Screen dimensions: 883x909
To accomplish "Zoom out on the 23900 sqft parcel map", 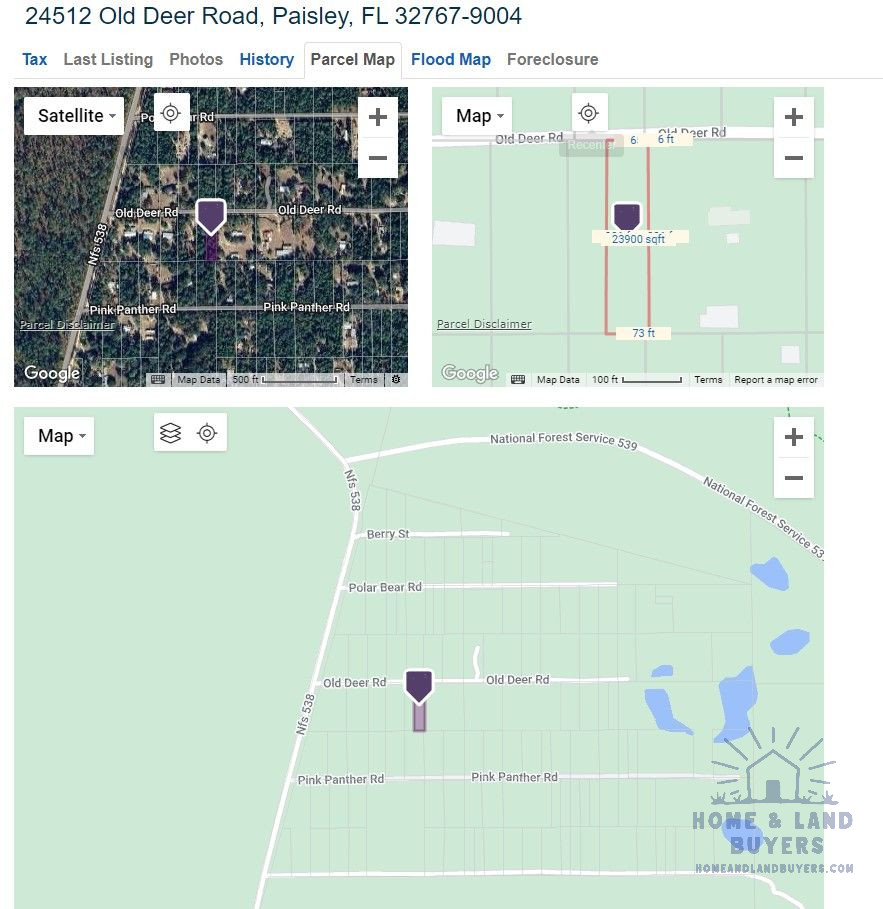I will (x=794, y=158).
